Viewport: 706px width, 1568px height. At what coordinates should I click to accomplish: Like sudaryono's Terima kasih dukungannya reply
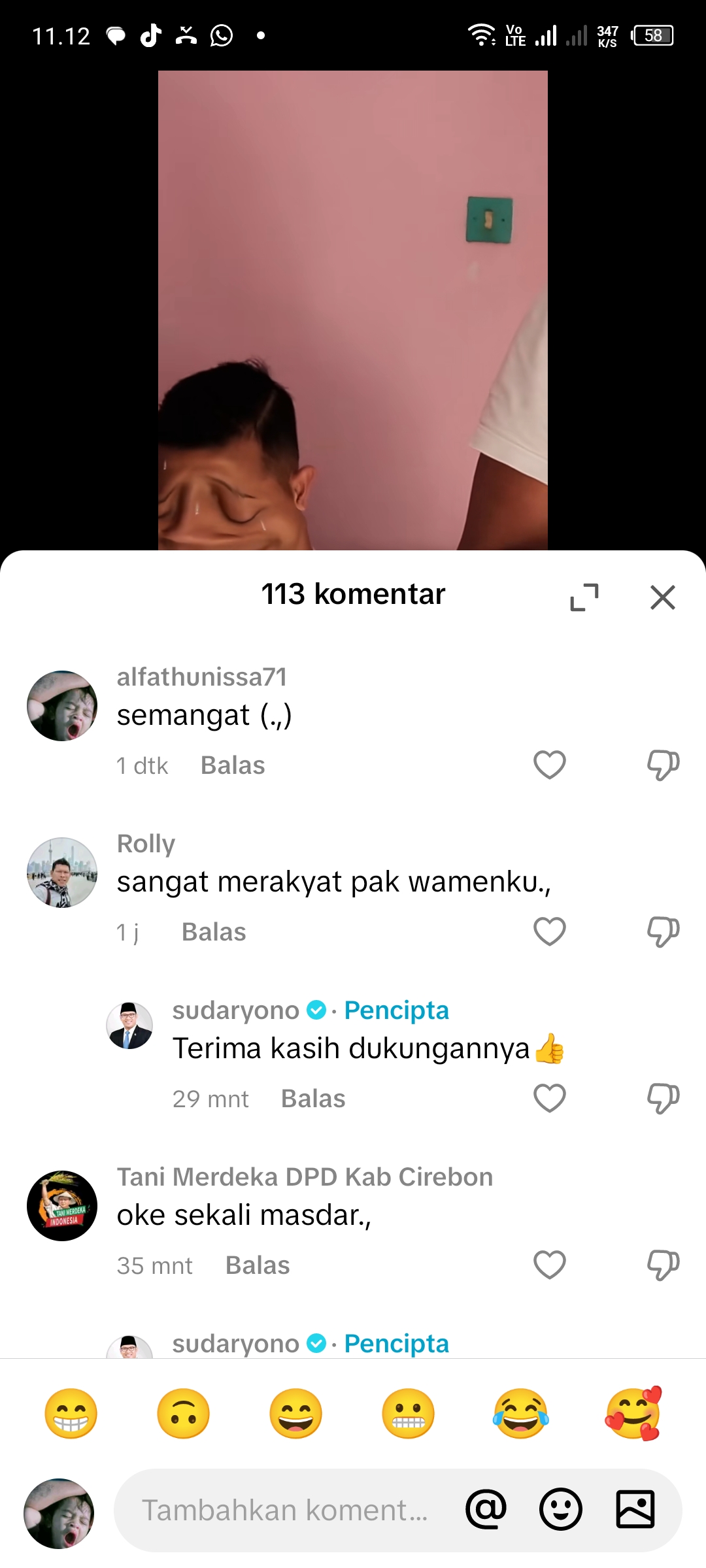[550, 1098]
